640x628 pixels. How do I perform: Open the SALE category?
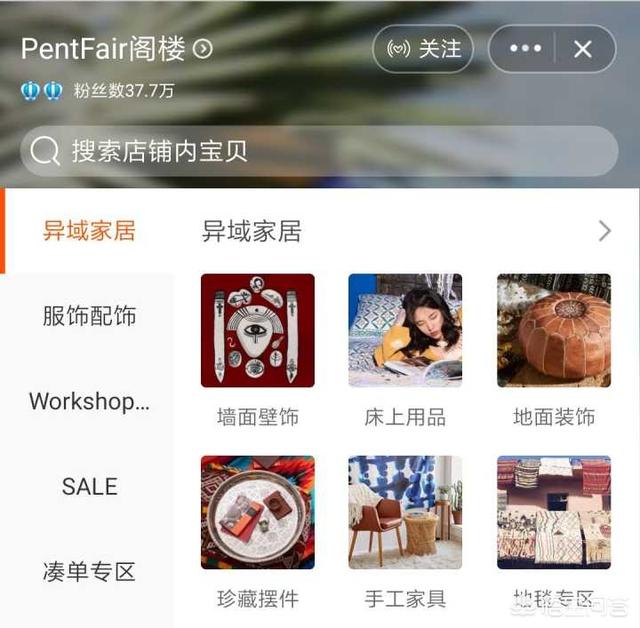(89, 487)
